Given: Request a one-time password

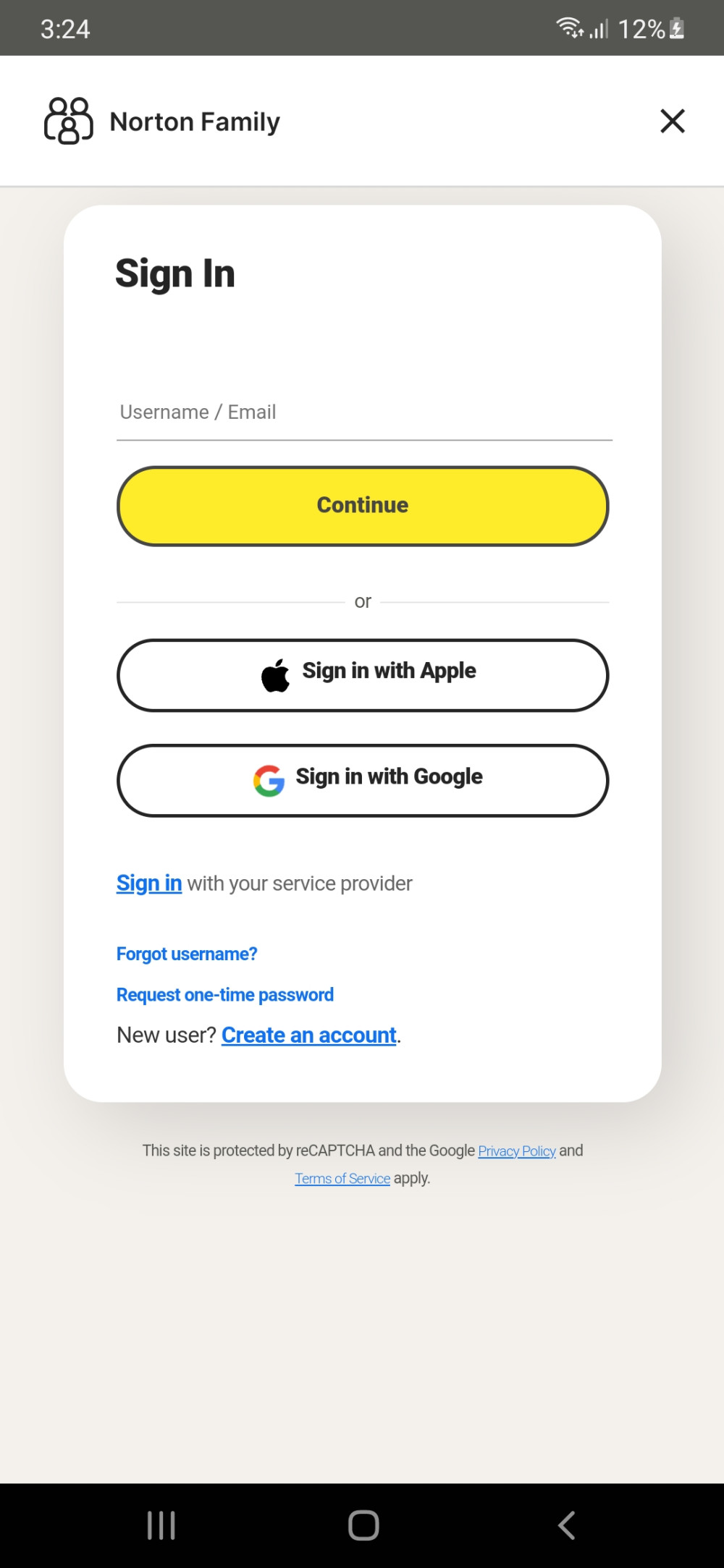Looking at the screenshot, I should point(224,994).
